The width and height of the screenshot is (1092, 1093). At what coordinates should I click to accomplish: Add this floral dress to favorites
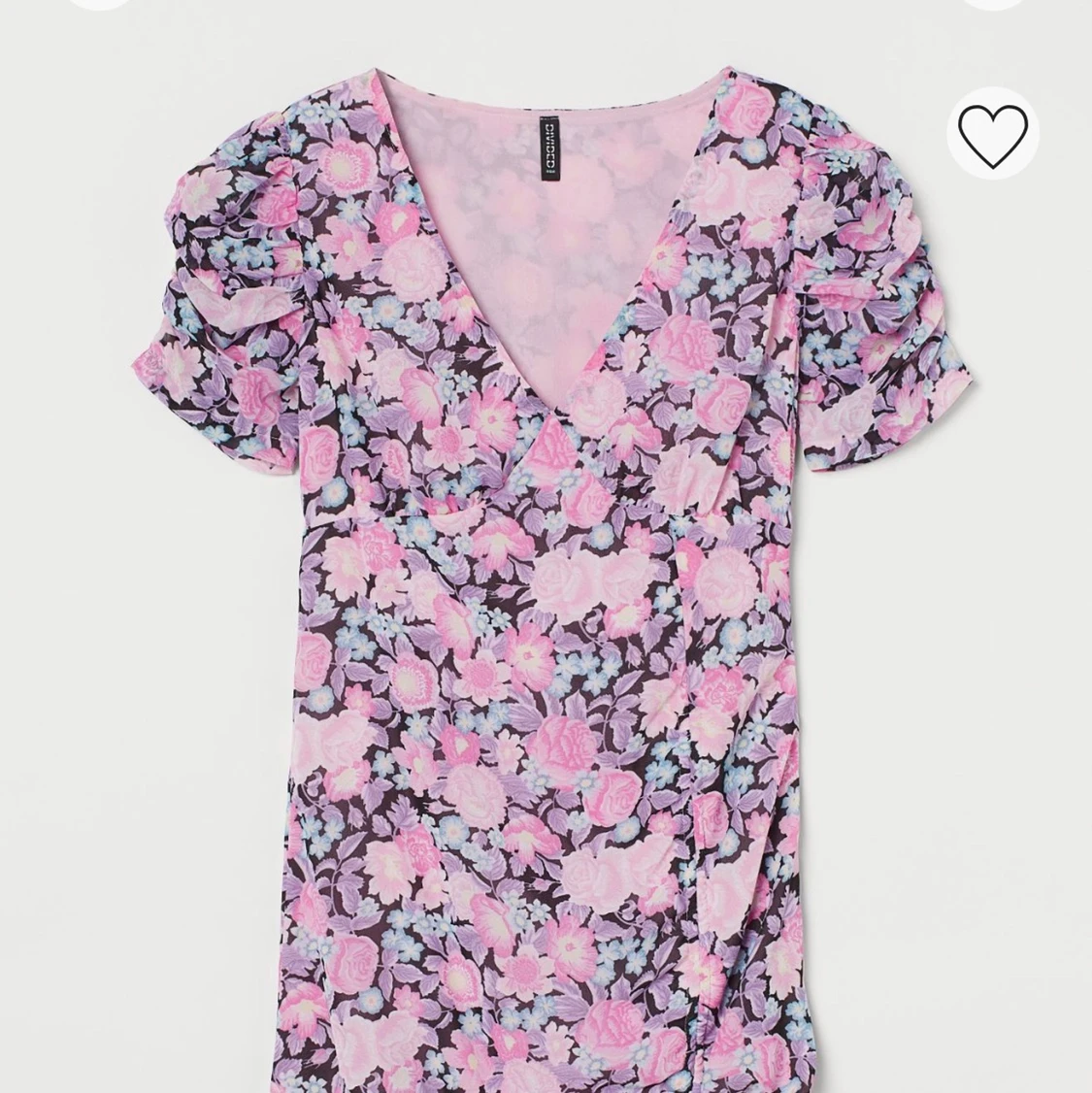(993, 133)
